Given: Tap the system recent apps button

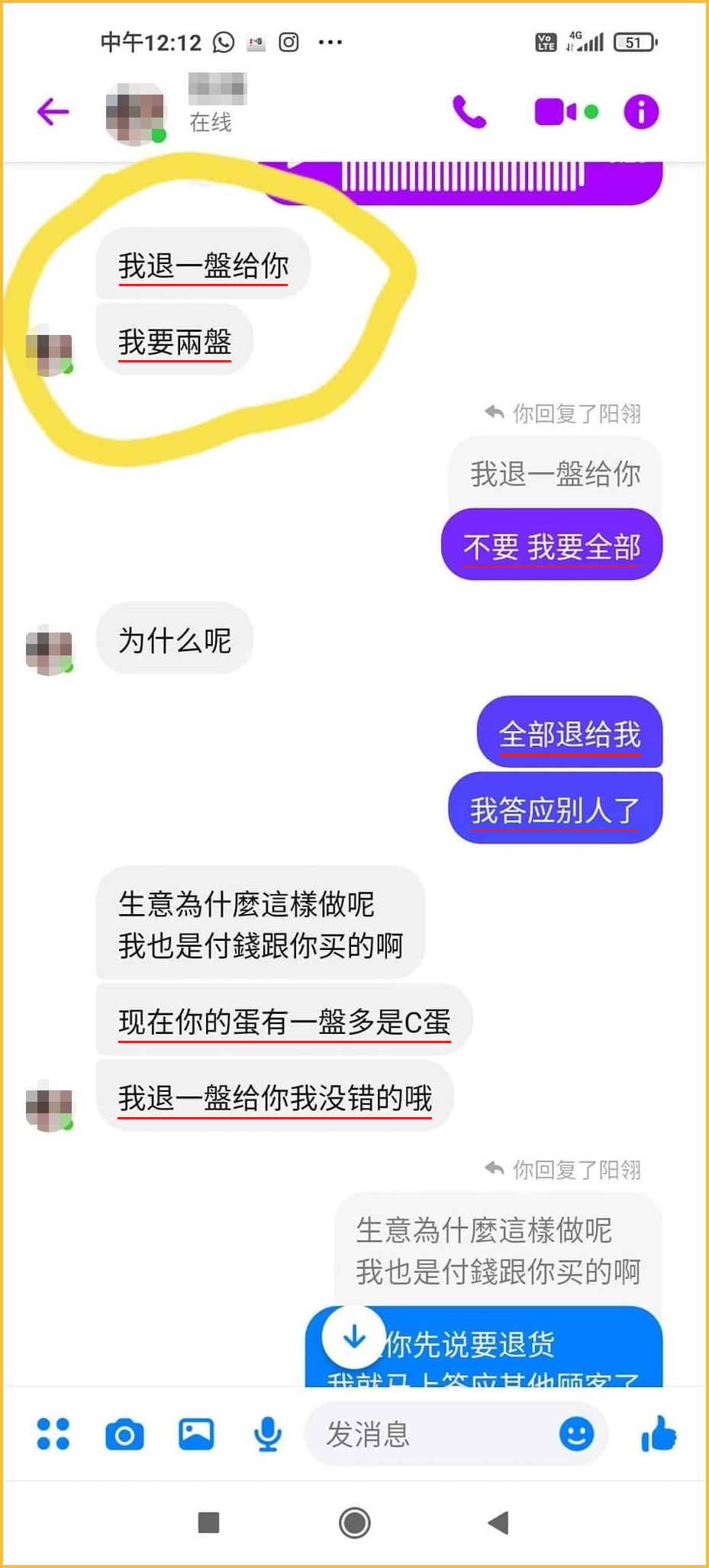Looking at the screenshot, I should click(208, 1523).
